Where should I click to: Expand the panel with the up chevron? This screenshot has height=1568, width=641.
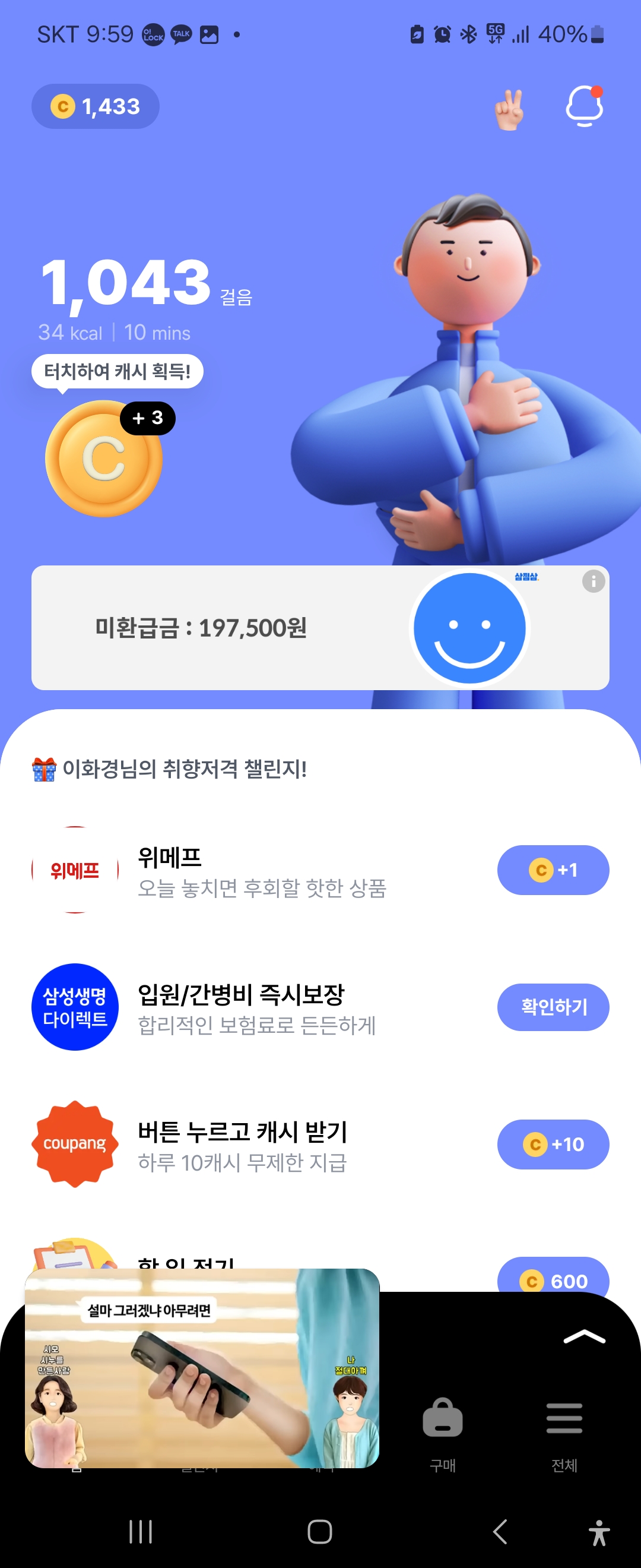pyautogui.click(x=584, y=1338)
